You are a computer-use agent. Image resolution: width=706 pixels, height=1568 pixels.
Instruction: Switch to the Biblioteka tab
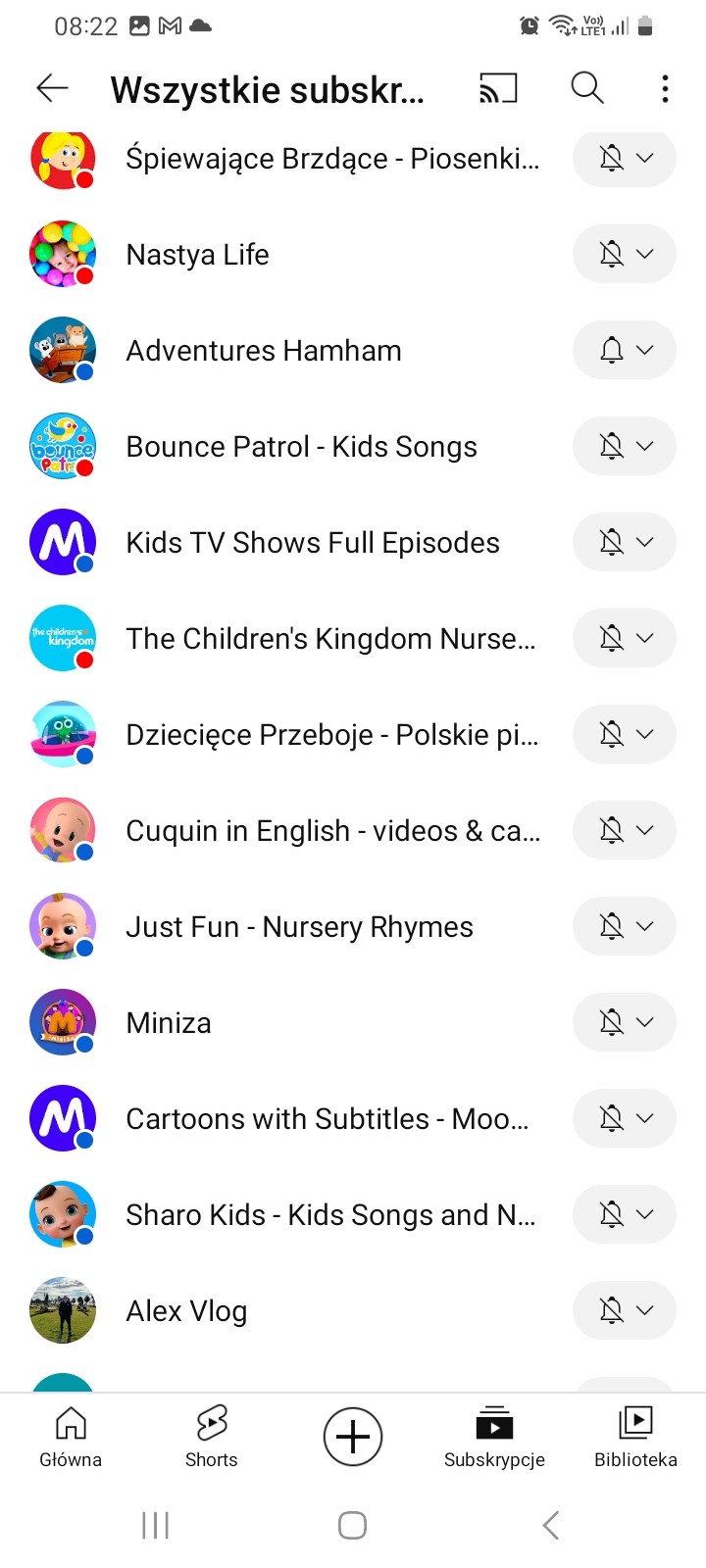635,1437
